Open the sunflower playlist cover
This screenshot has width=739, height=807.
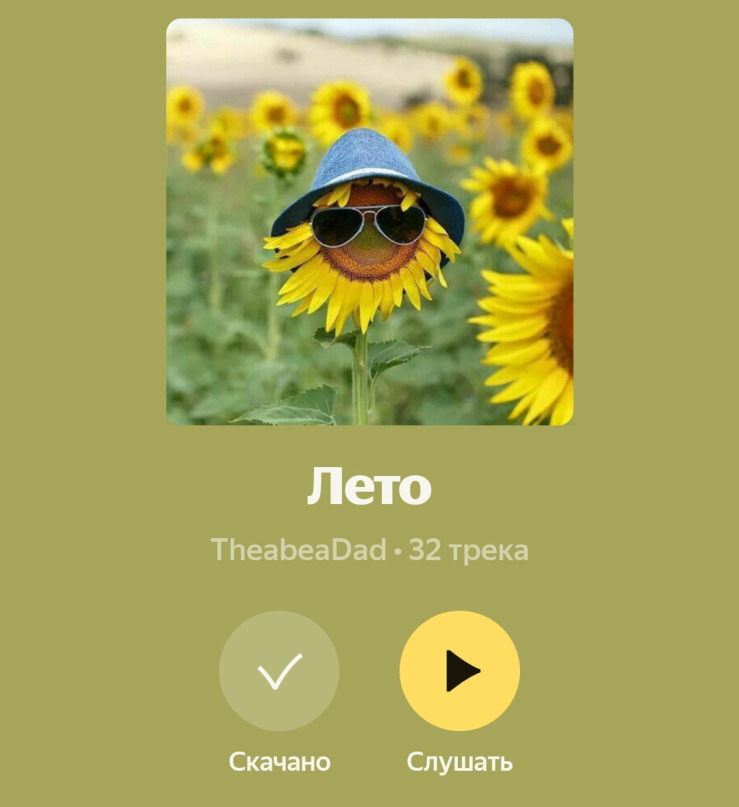pyautogui.click(x=369, y=222)
